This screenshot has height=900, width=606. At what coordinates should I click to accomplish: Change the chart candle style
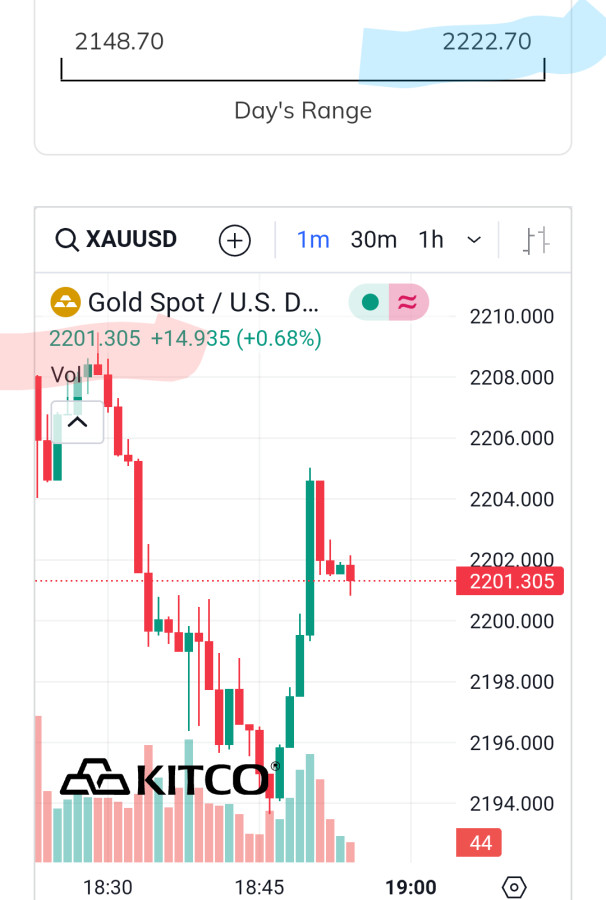click(x=537, y=240)
